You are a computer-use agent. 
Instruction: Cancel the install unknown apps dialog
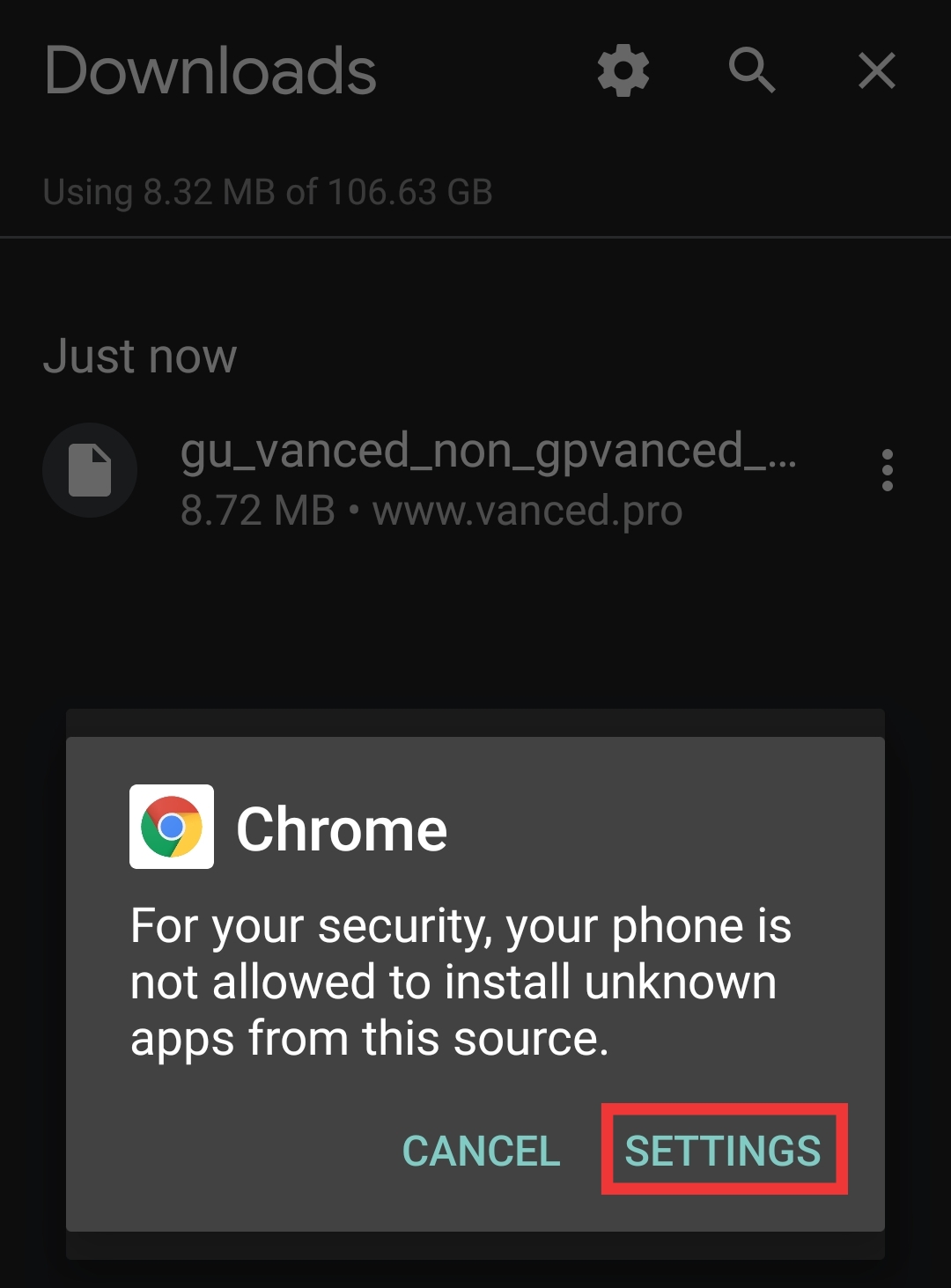[481, 1150]
